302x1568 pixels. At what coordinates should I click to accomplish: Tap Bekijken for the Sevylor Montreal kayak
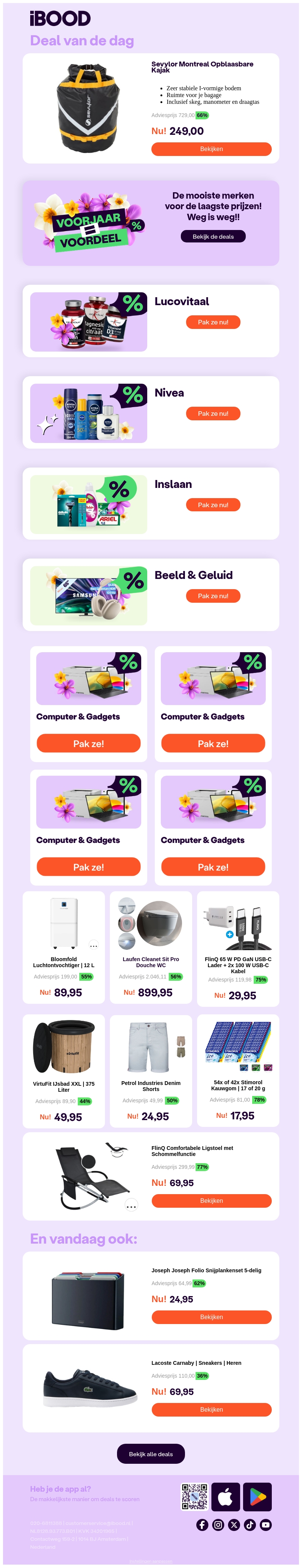coord(211,149)
